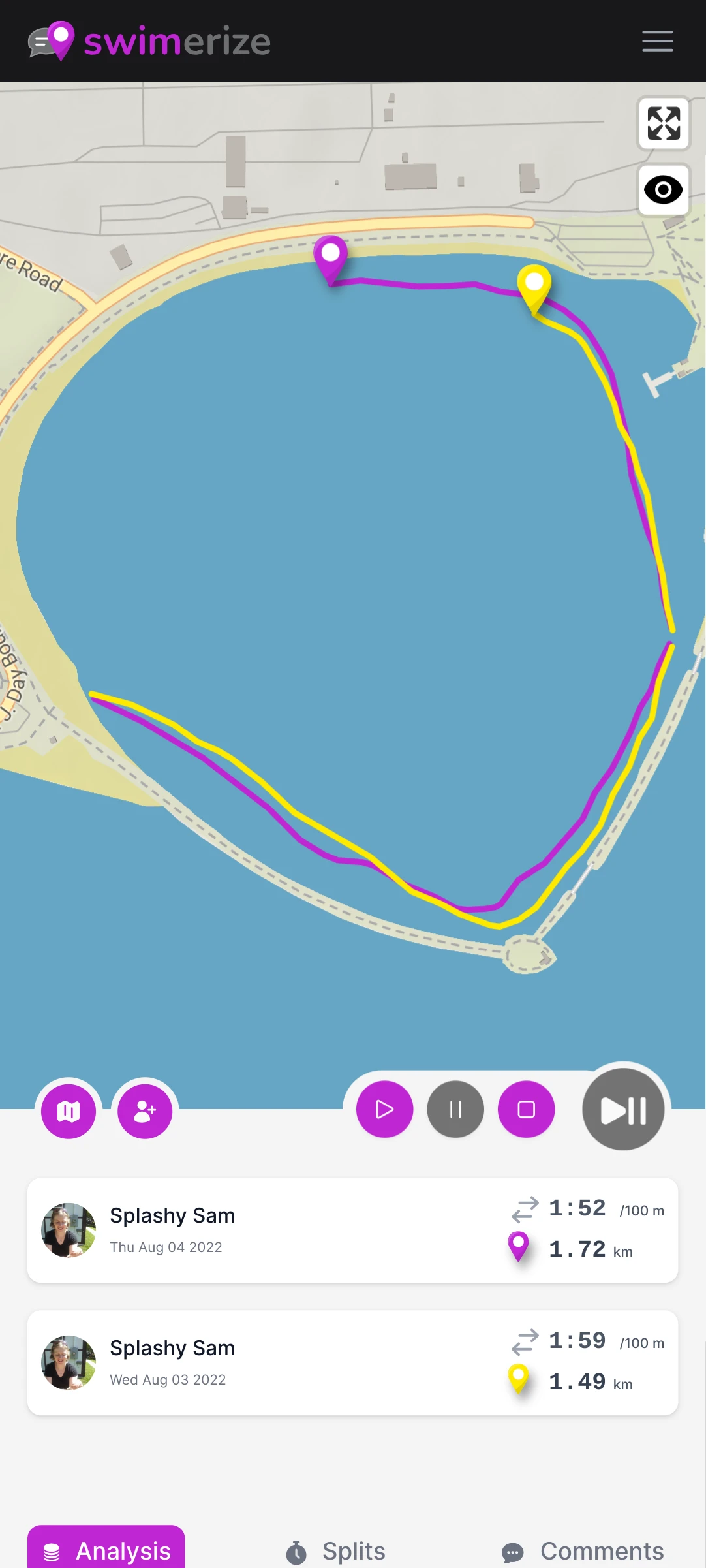Viewport: 706px width, 1568px height.
Task: Expand the map to fullscreen
Action: click(x=664, y=123)
